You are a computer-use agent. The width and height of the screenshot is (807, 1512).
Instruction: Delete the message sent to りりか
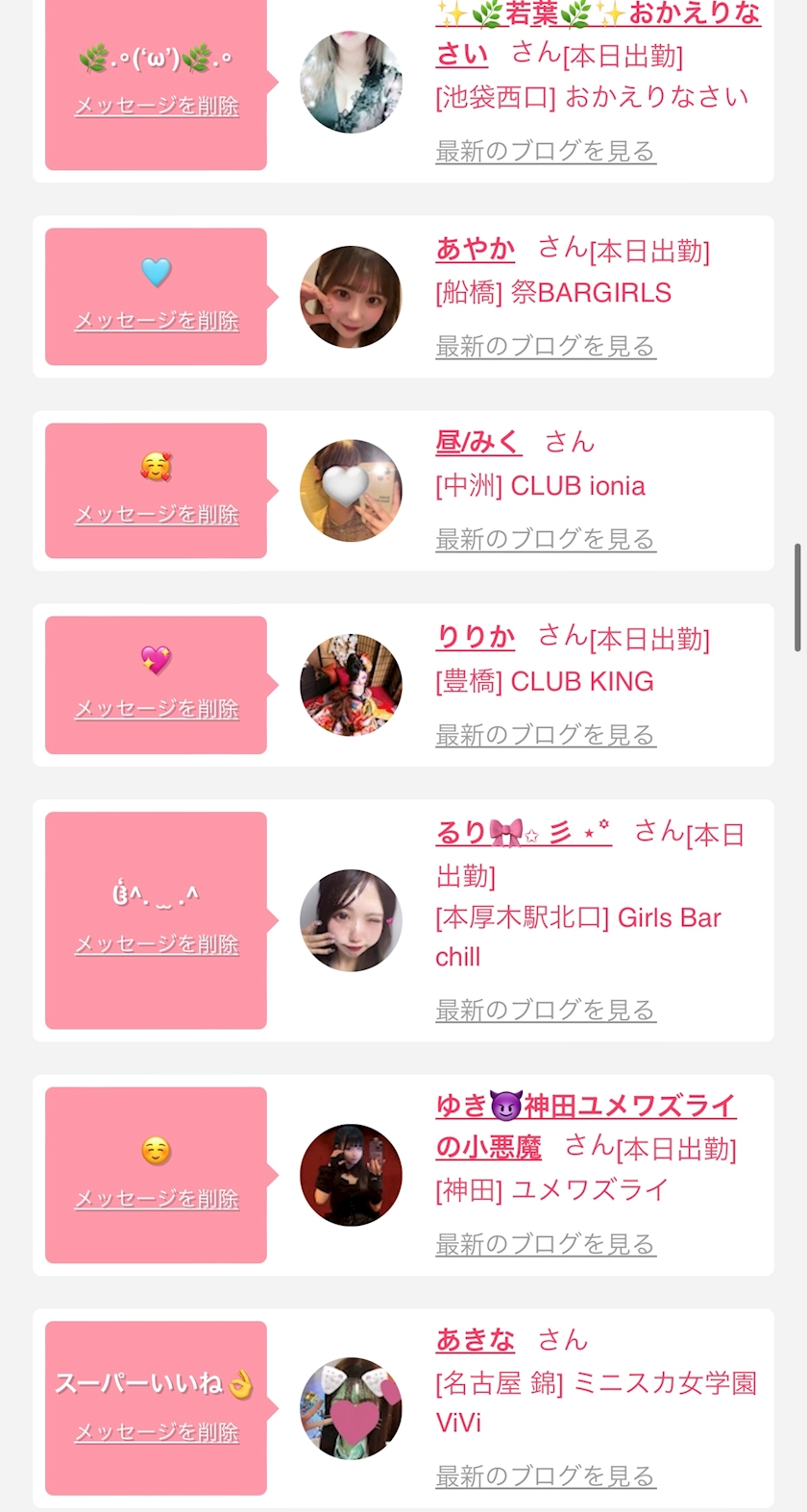click(157, 709)
